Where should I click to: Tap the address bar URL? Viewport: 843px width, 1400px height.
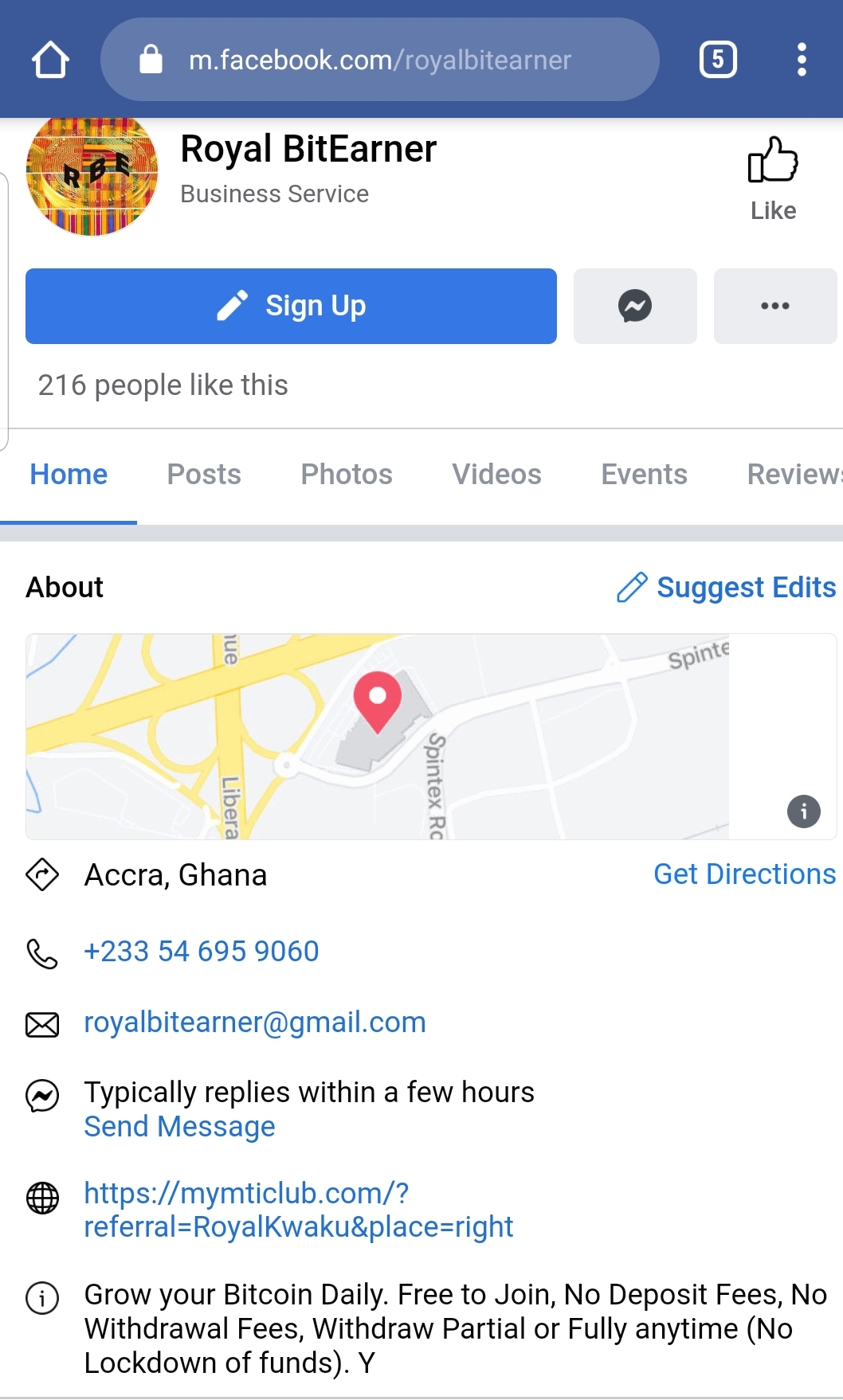tap(379, 60)
